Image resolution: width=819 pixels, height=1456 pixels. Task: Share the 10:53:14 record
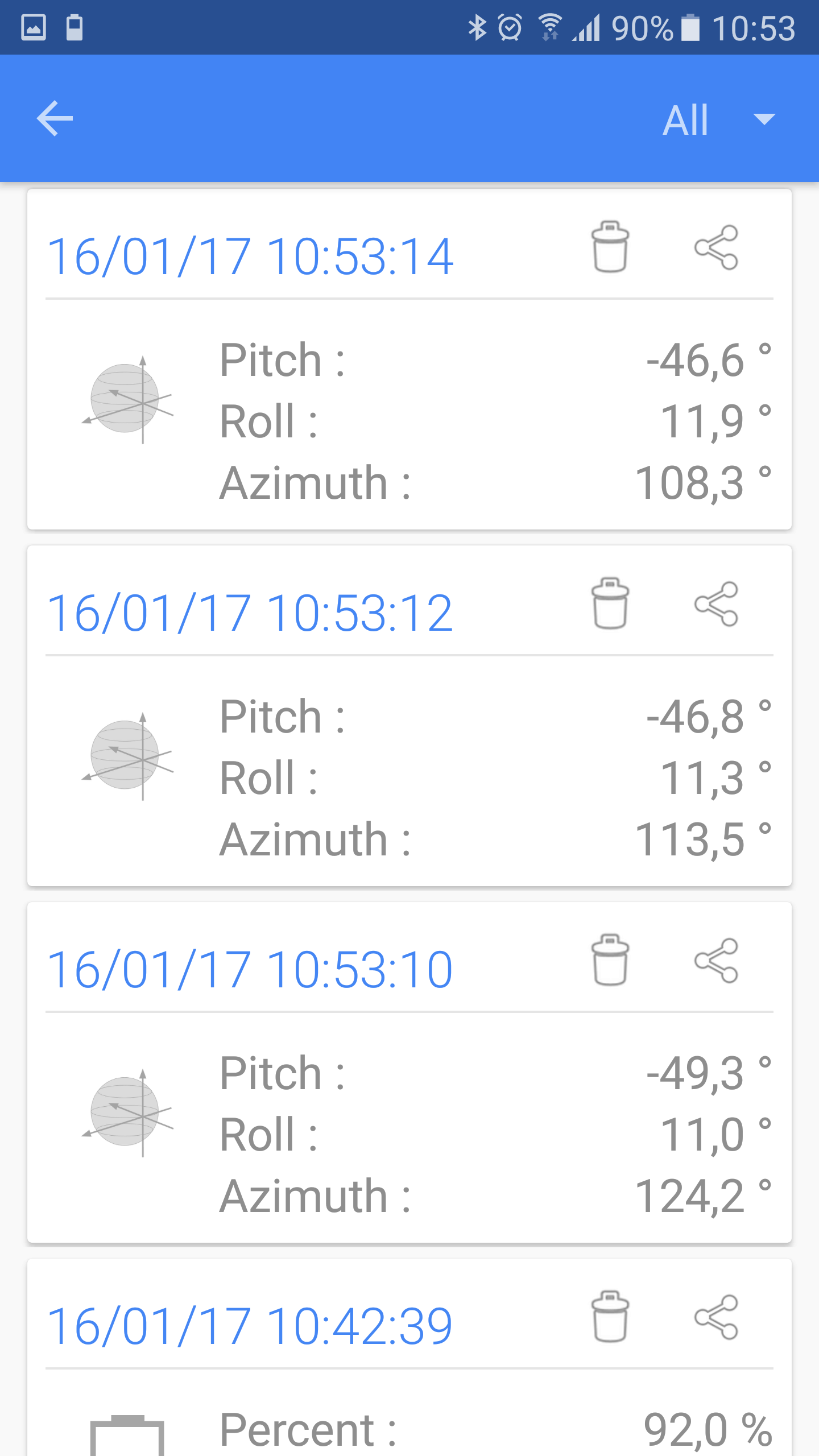pyautogui.click(x=716, y=247)
